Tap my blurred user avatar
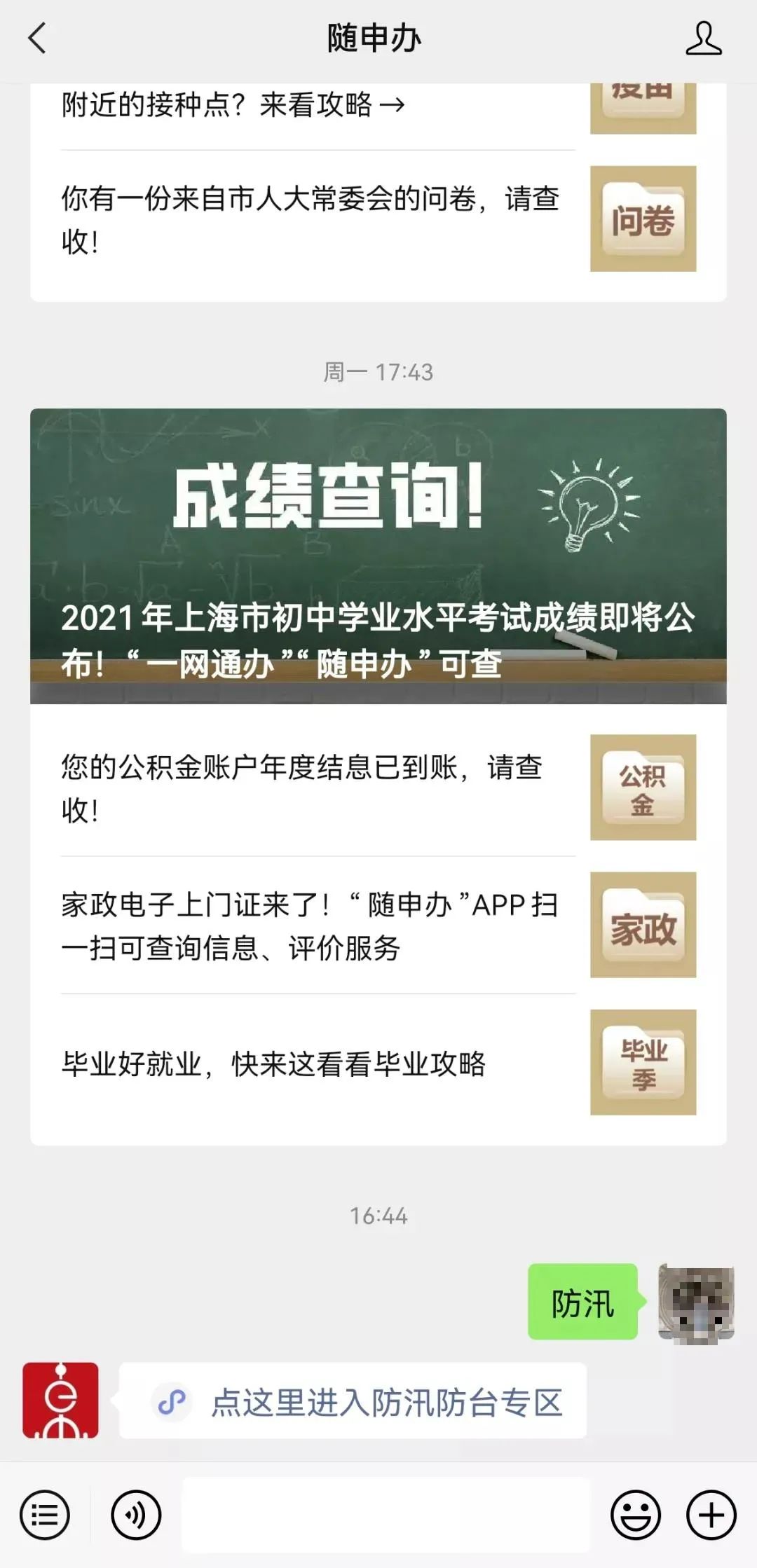Screen dimensions: 757x1568 pos(696,1303)
